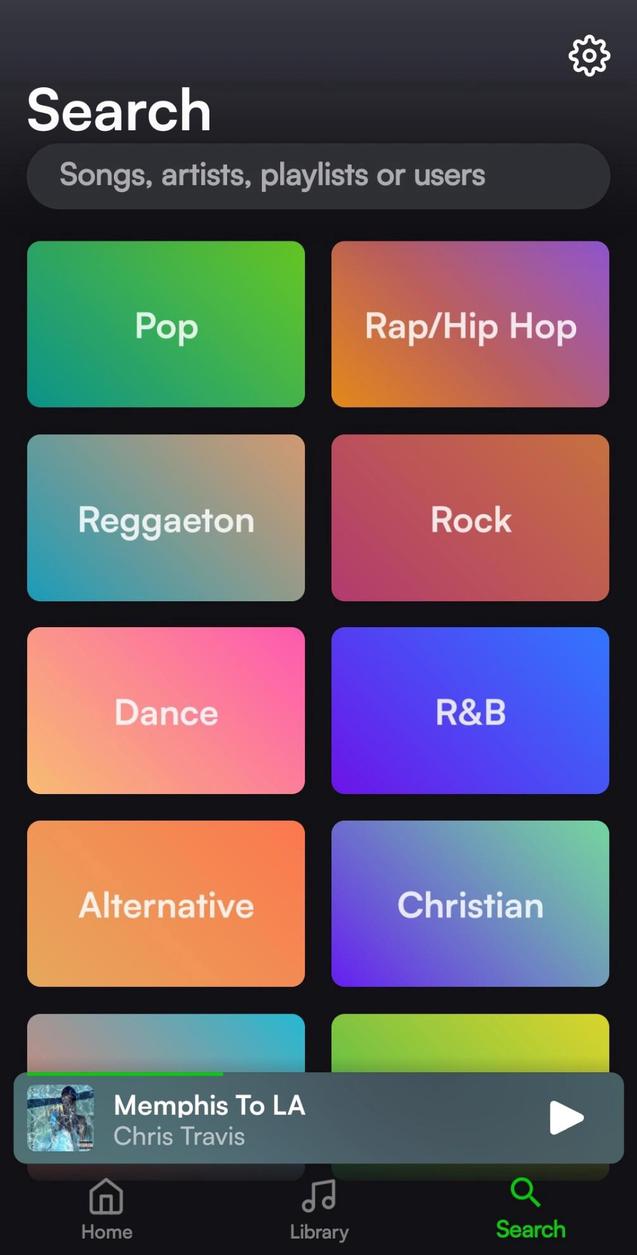Go to the Library tab

point(319,1209)
